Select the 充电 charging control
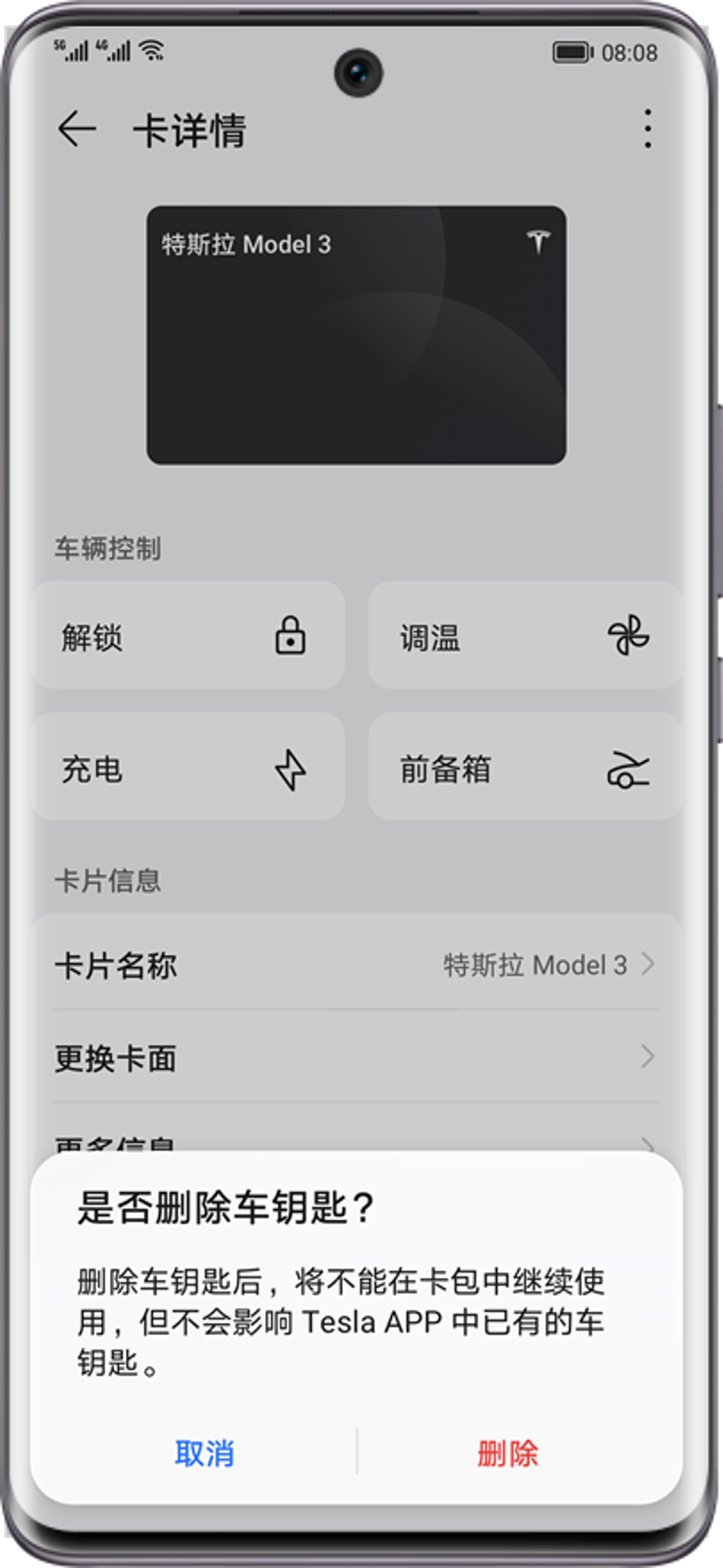This screenshot has width=723, height=1568. [188, 768]
